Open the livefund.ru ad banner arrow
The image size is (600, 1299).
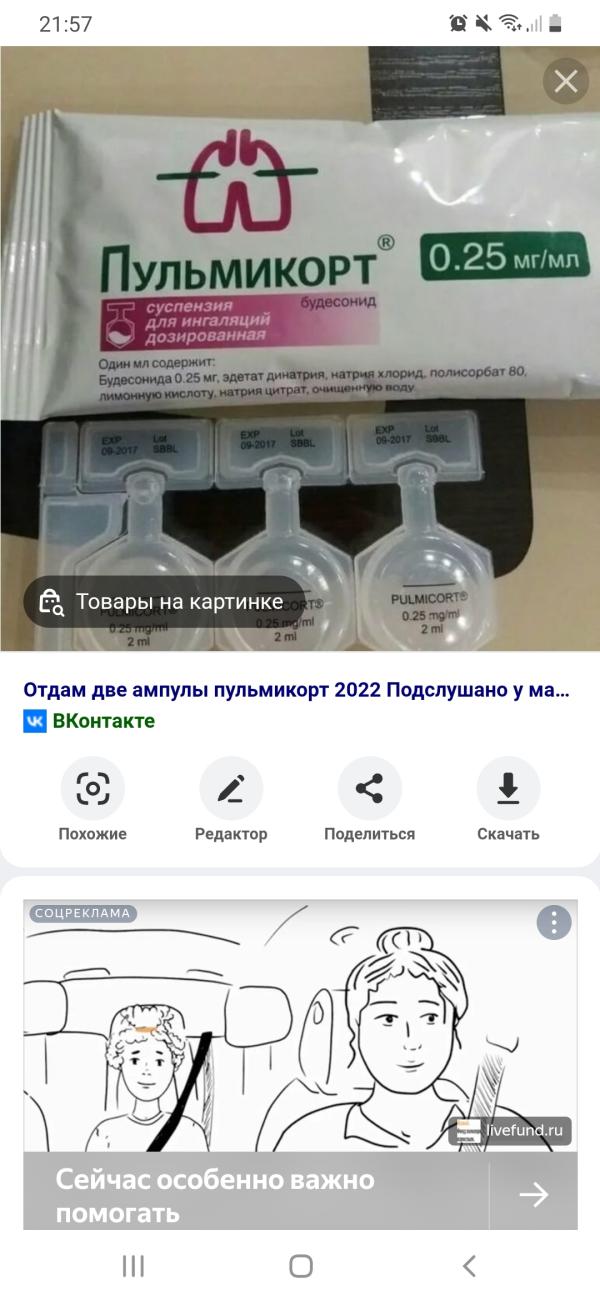[x=534, y=1194]
